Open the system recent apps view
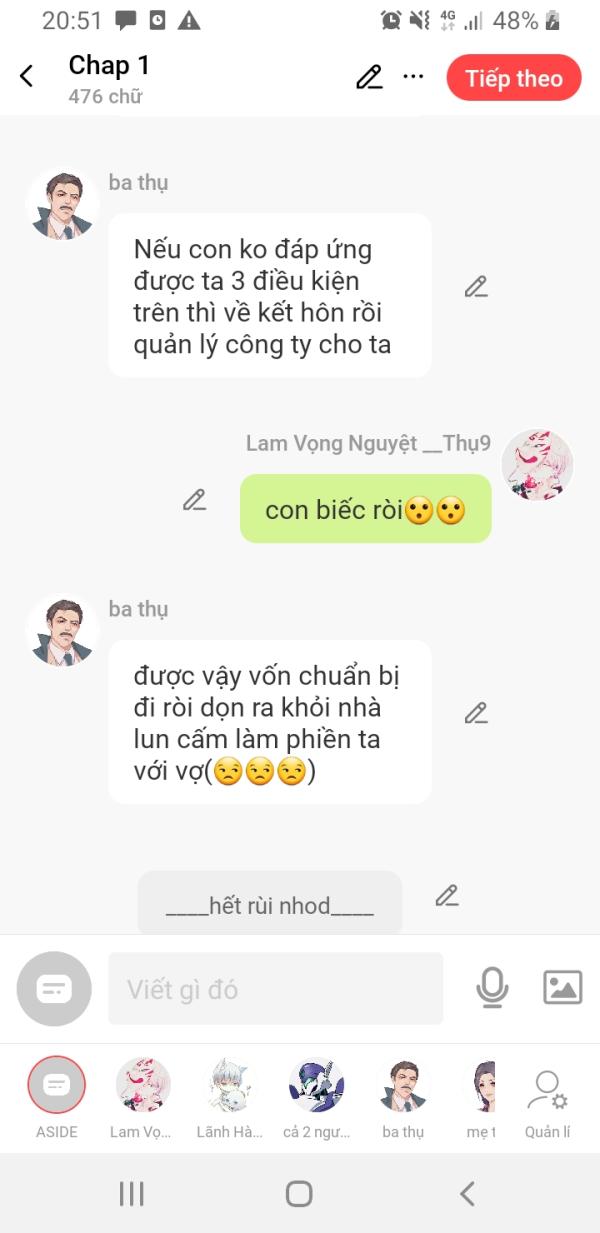The height and width of the screenshot is (1233, 600). [132, 1193]
